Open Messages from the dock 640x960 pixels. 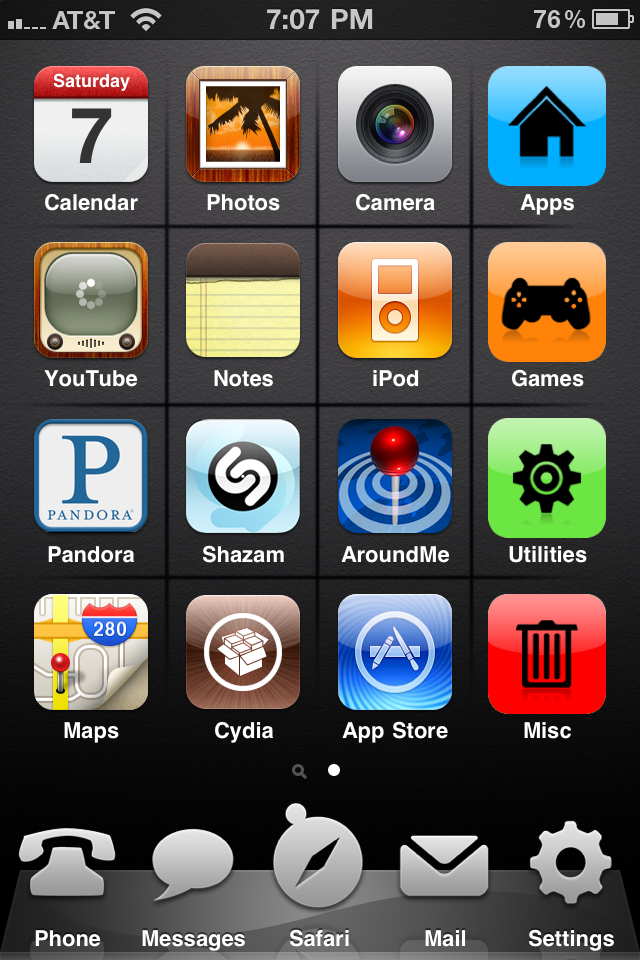pyautogui.click(x=193, y=868)
